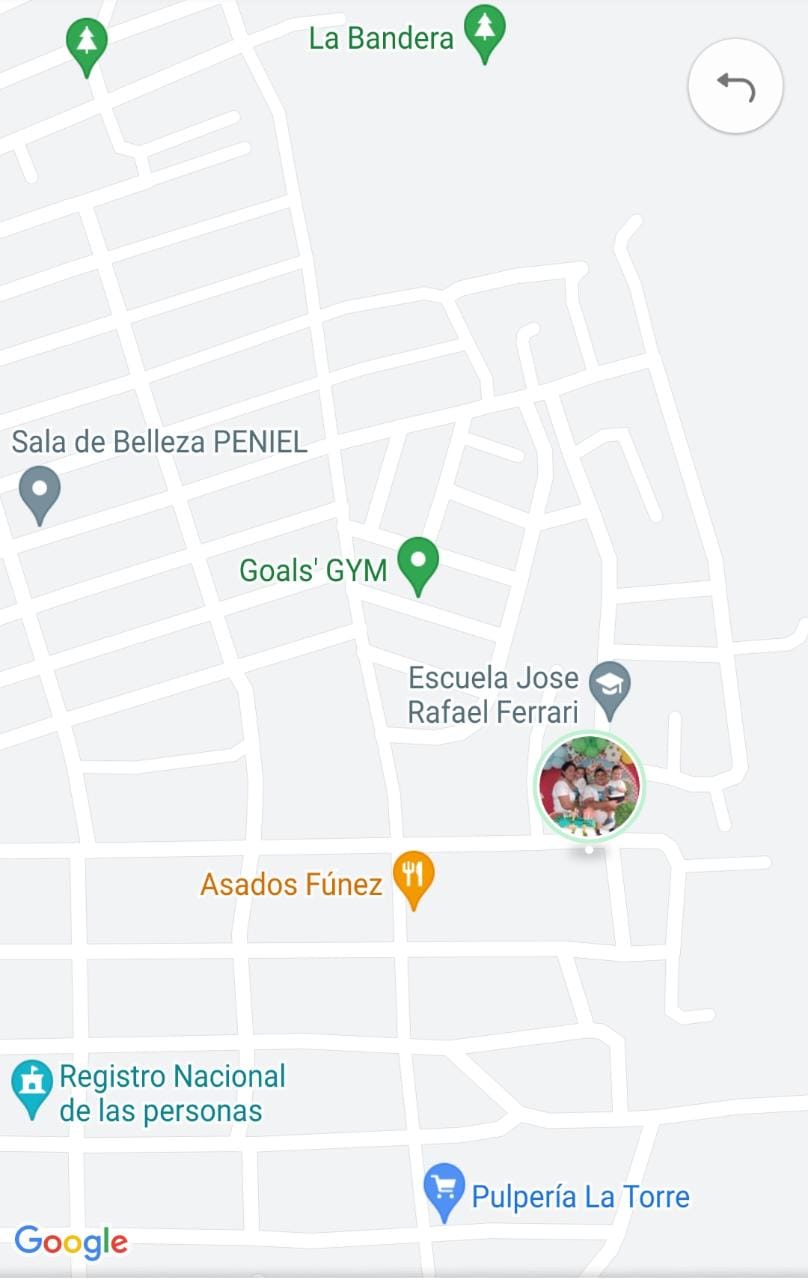Image resolution: width=808 pixels, height=1280 pixels.
Task: Open the La Bandera park pin
Action: [485, 32]
